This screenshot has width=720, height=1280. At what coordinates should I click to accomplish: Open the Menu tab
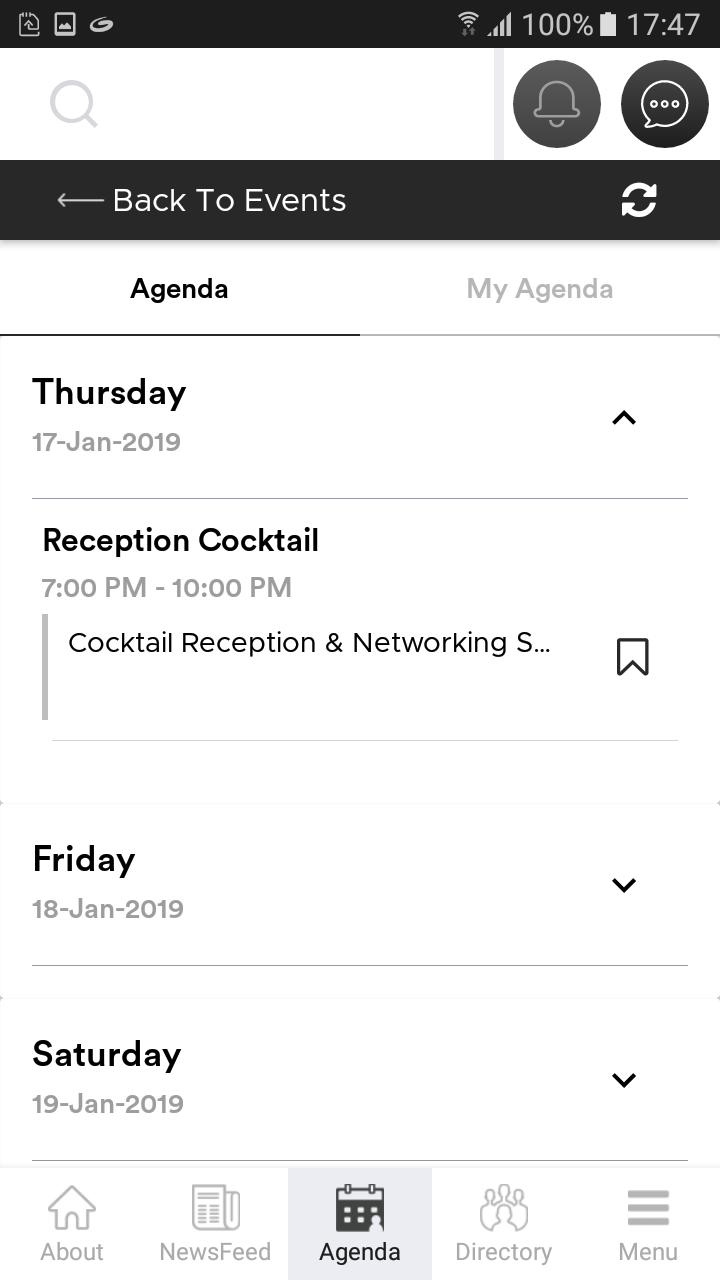(x=648, y=1224)
